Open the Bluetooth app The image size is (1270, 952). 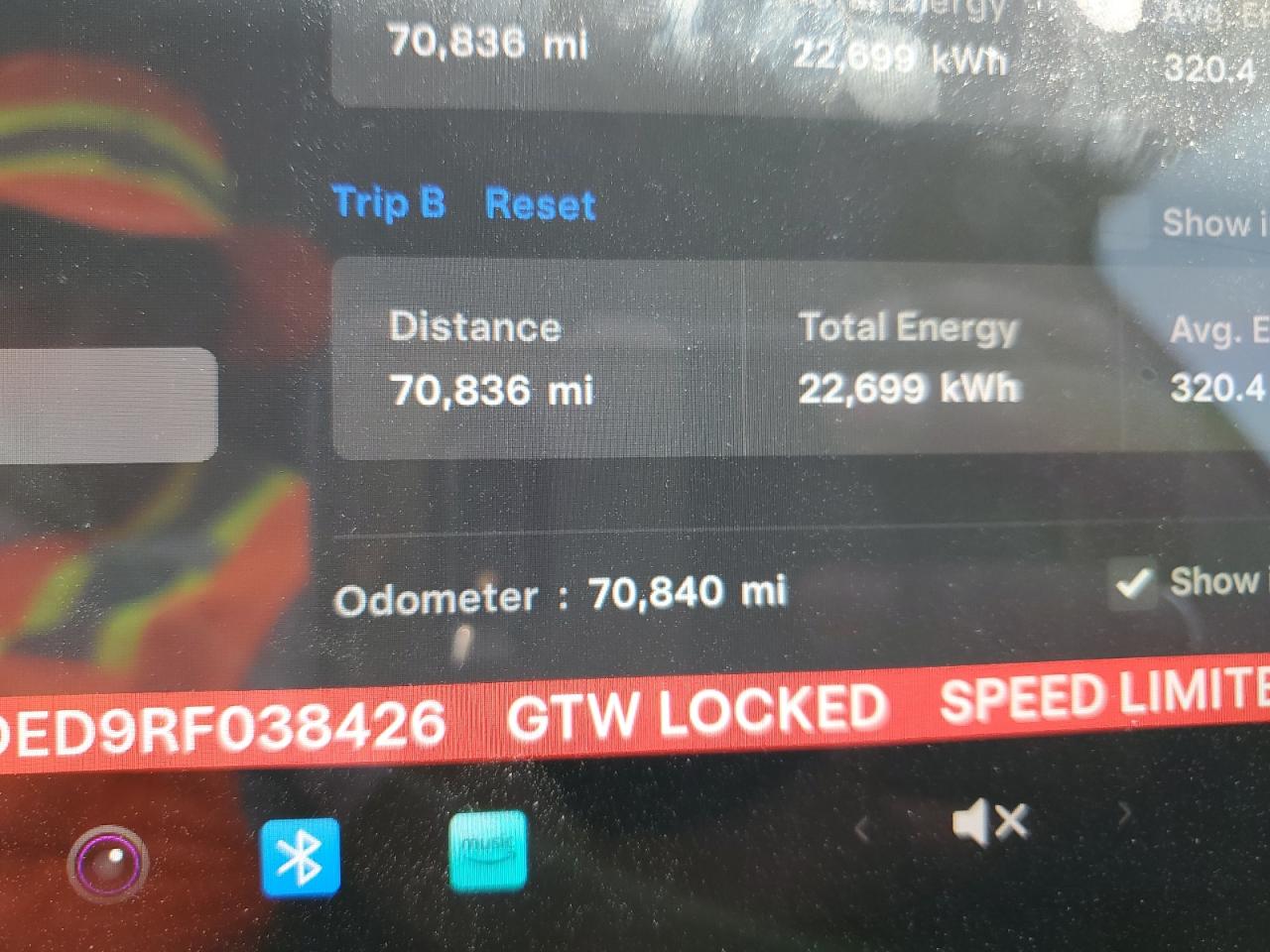click(x=299, y=856)
